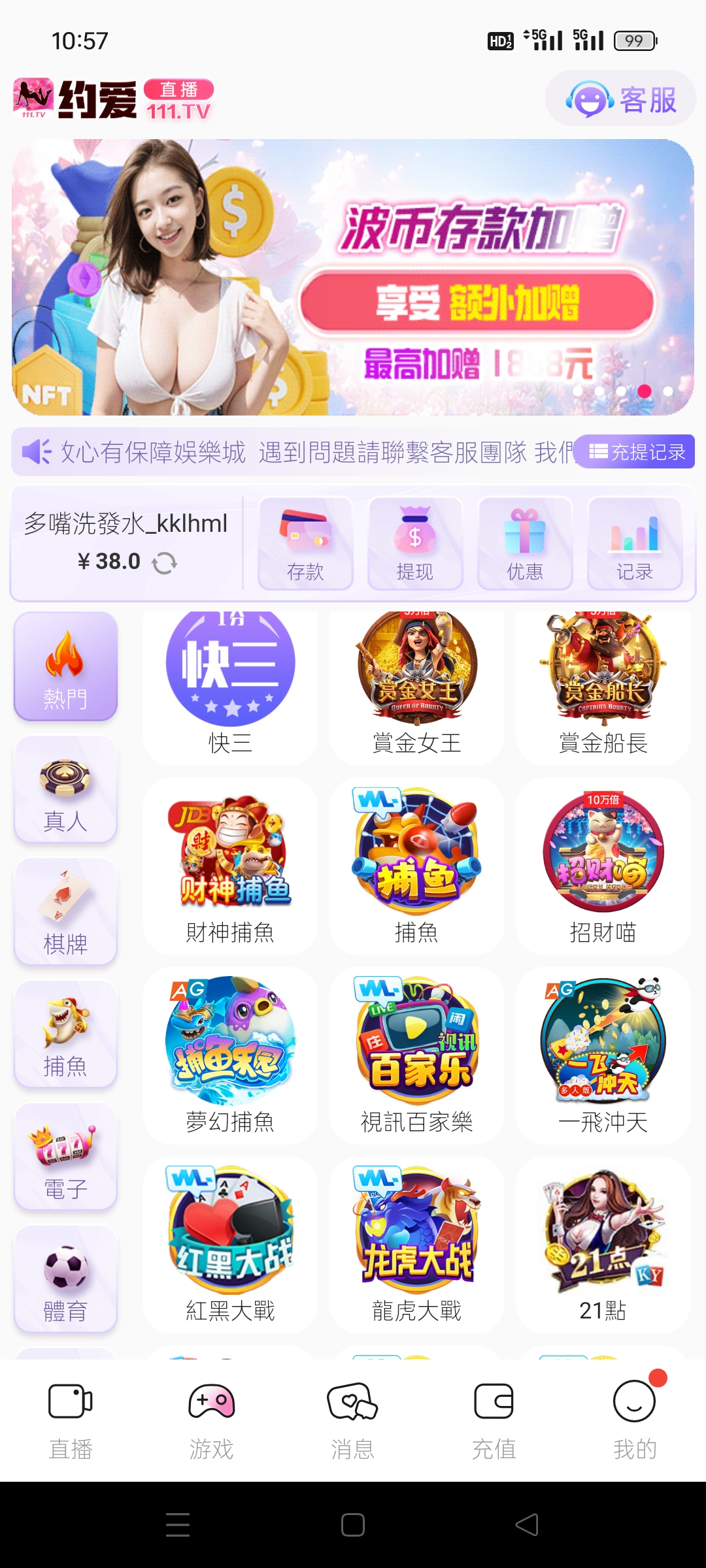This screenshot has height=1568, width=706.
Task: Open 提现 withdrawal
Action: click(x=415, y=544)
